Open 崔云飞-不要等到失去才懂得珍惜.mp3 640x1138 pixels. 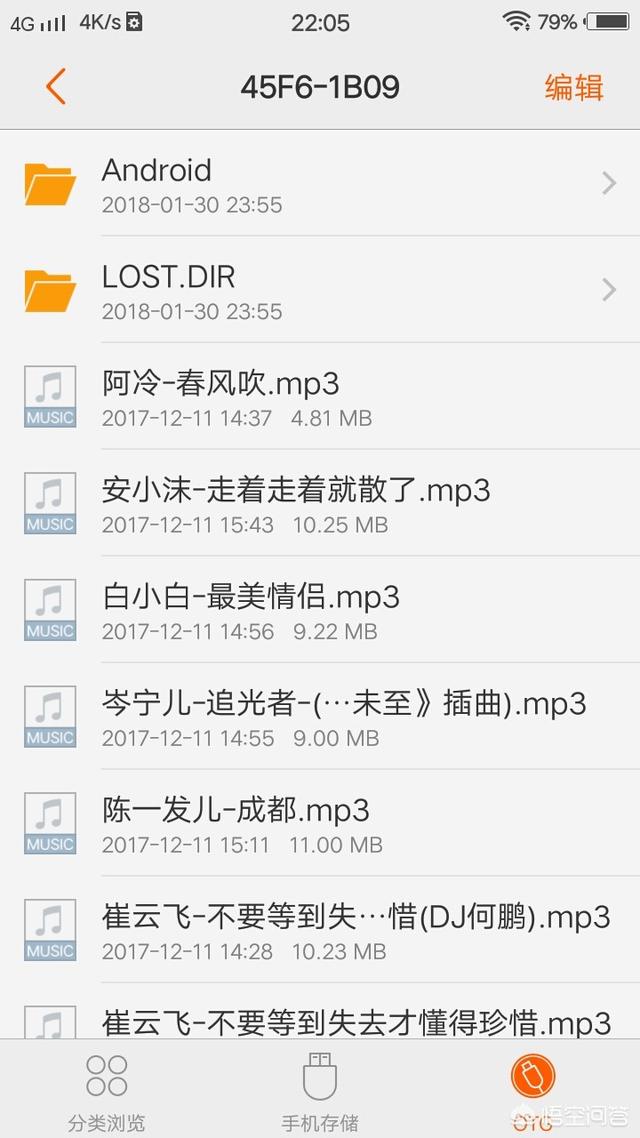[x=320, y=1018]
